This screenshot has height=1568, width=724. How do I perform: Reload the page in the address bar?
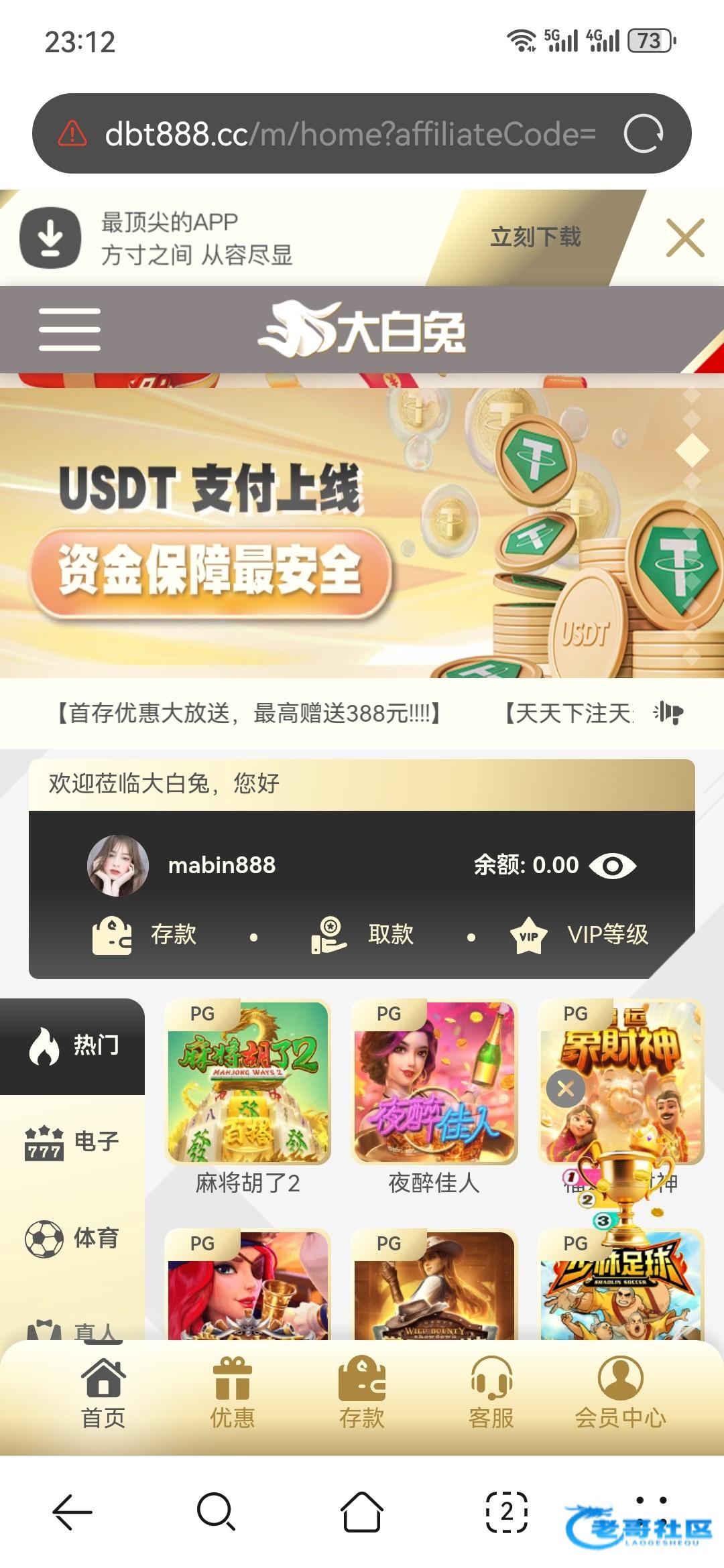644,134
